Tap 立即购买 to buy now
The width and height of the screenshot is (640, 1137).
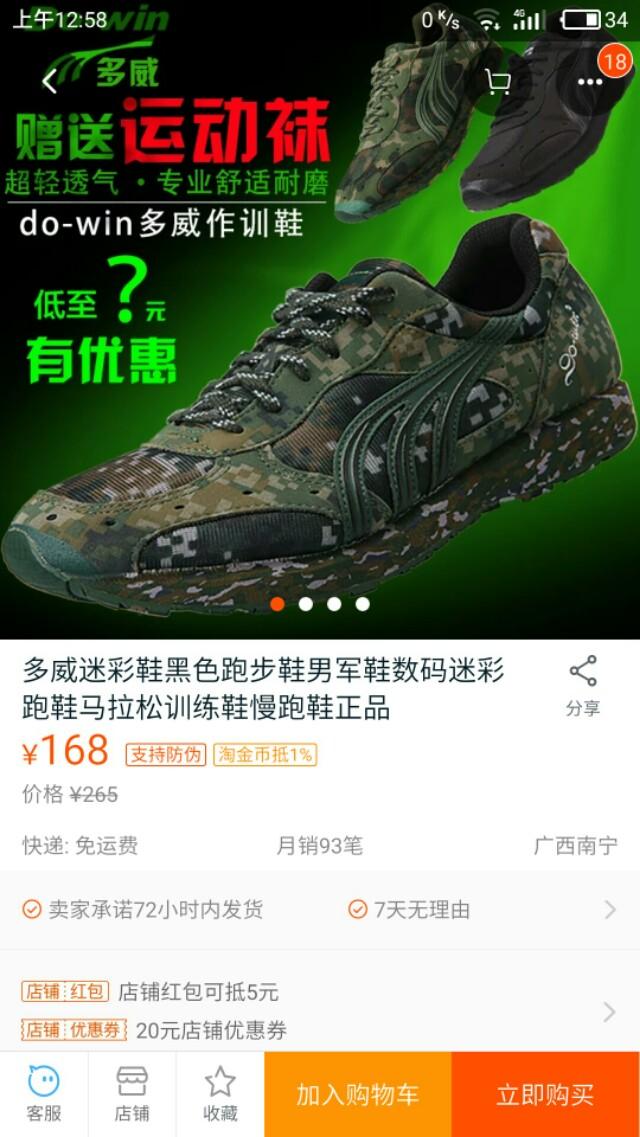click(546, 1094)
